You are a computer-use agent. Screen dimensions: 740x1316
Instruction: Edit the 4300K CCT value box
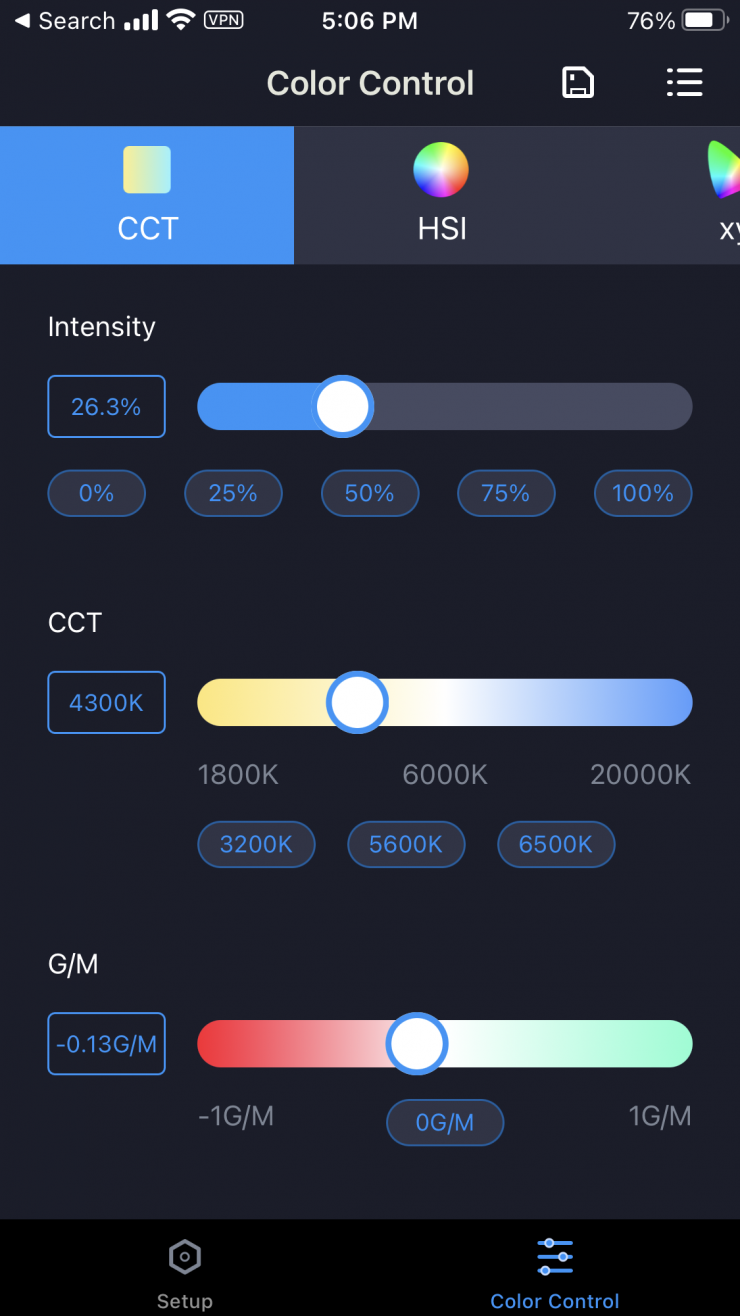tap(106, 703)
